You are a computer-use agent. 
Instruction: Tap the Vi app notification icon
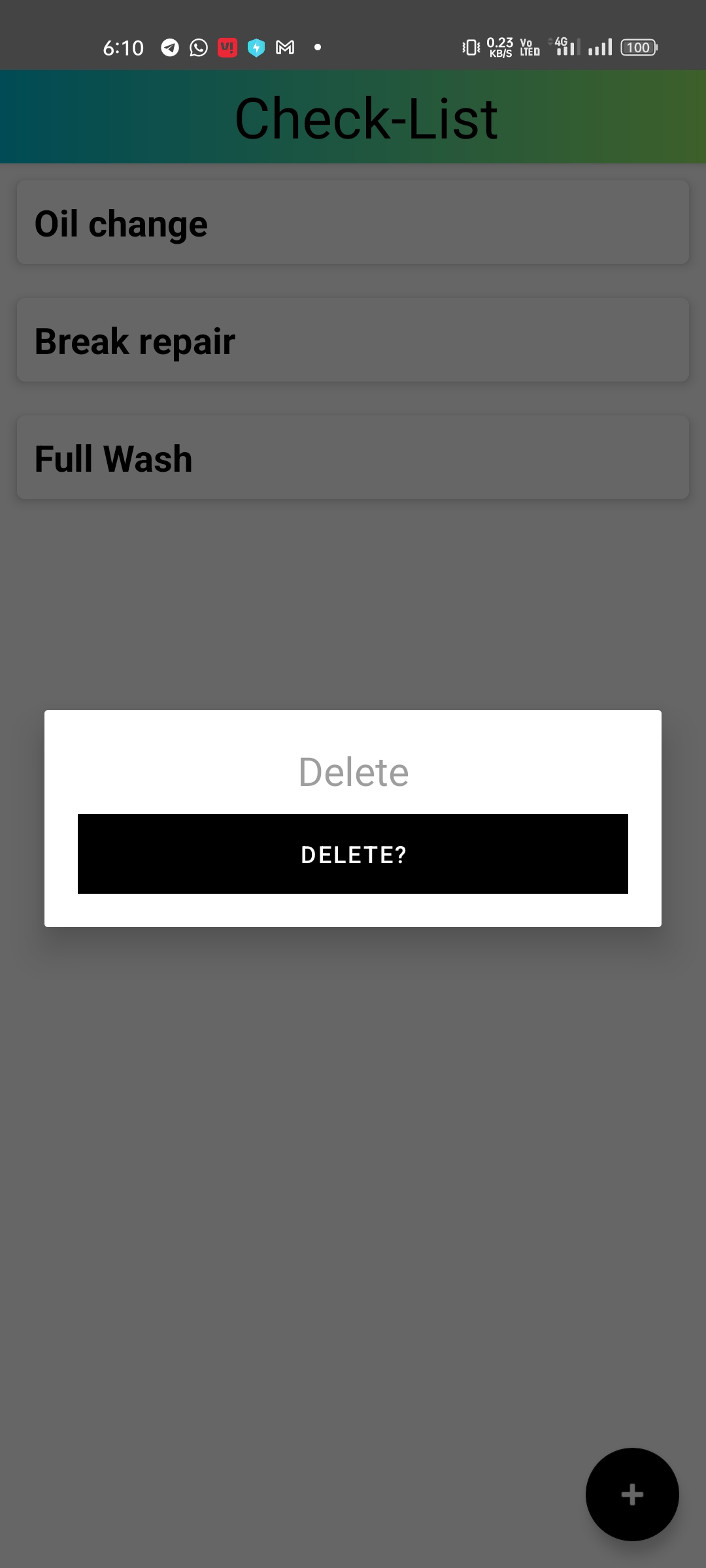tap(226, 47)
